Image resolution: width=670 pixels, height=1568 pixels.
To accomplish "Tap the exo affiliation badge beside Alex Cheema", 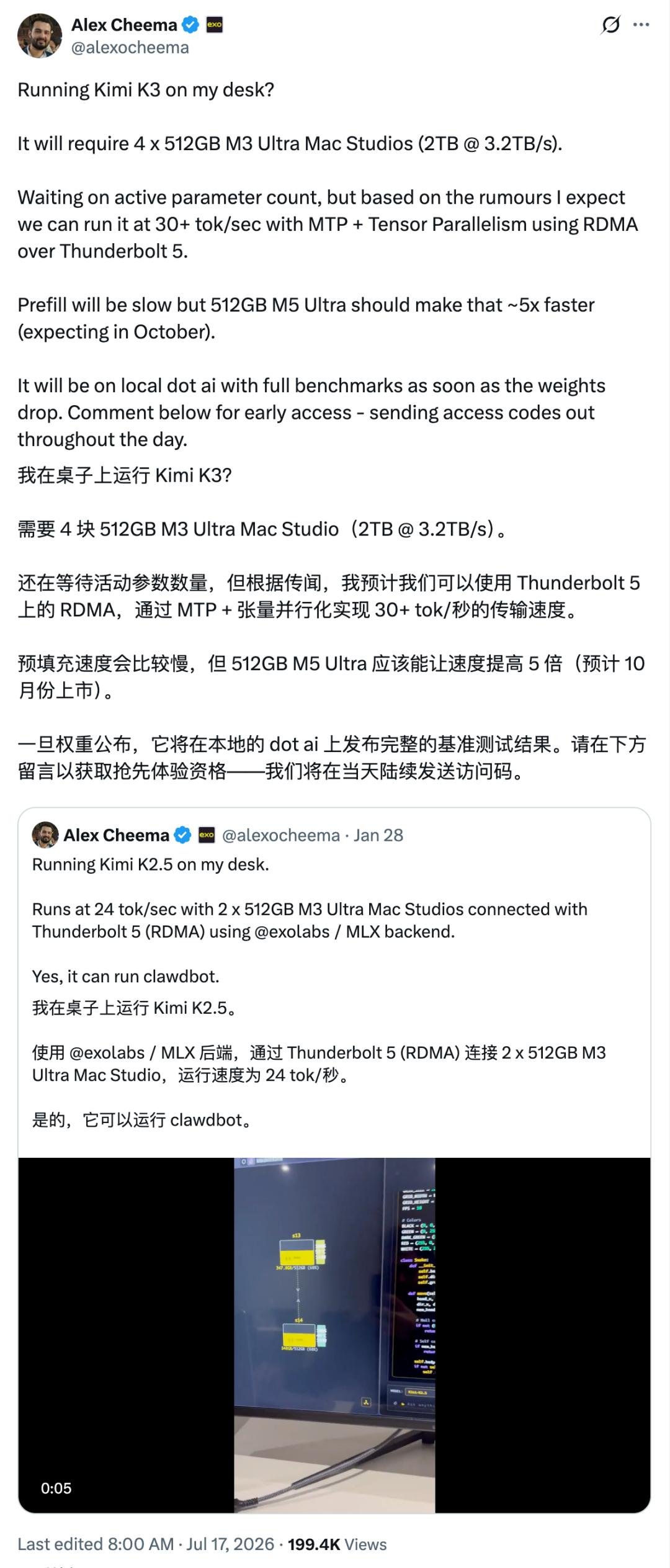I will pos(214,25).
